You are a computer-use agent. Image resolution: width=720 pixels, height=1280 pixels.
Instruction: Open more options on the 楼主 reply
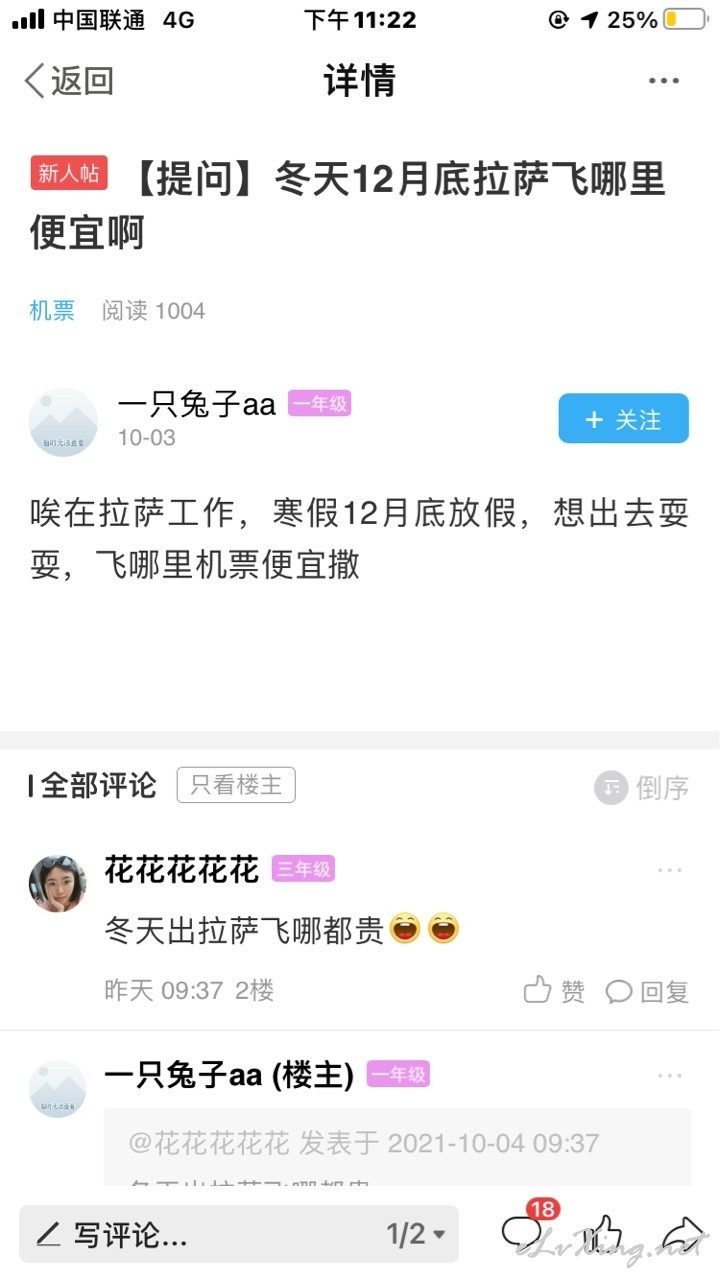point(670,1076)
